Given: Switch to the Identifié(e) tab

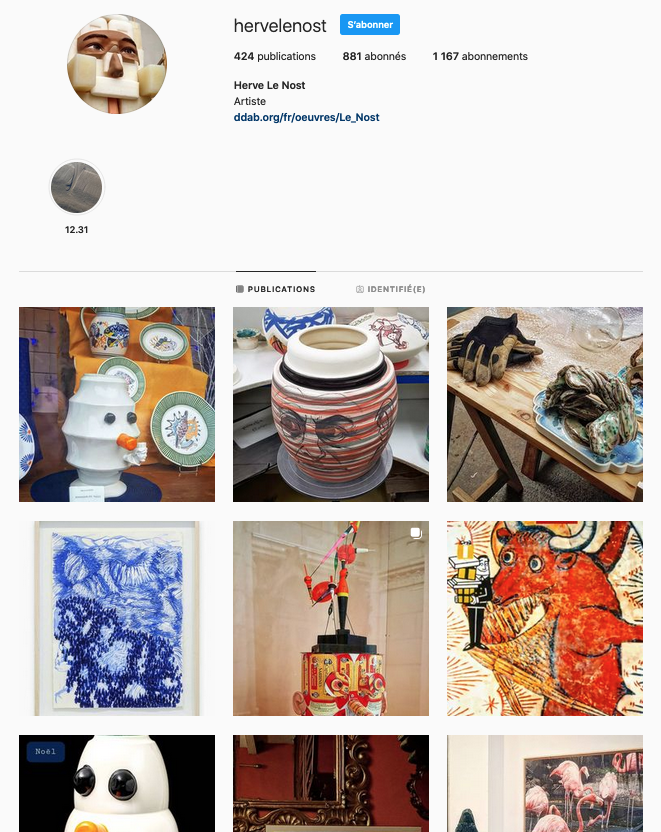Looking at the screenshot, I should point(390,289).
